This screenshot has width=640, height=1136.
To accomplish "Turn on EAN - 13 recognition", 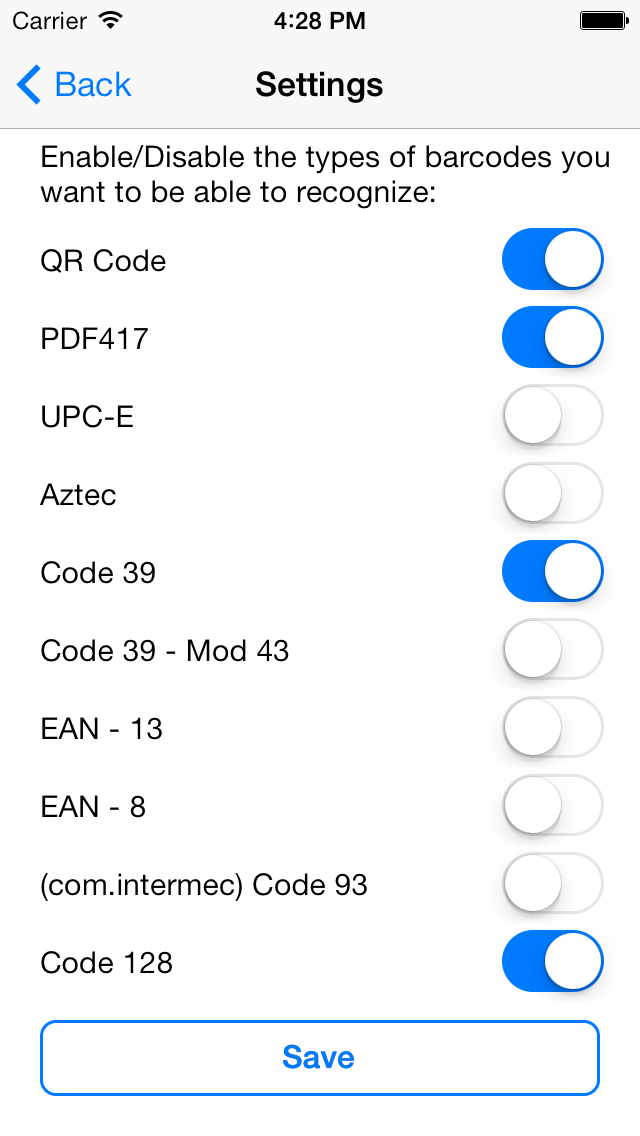I will click(552, 728).
